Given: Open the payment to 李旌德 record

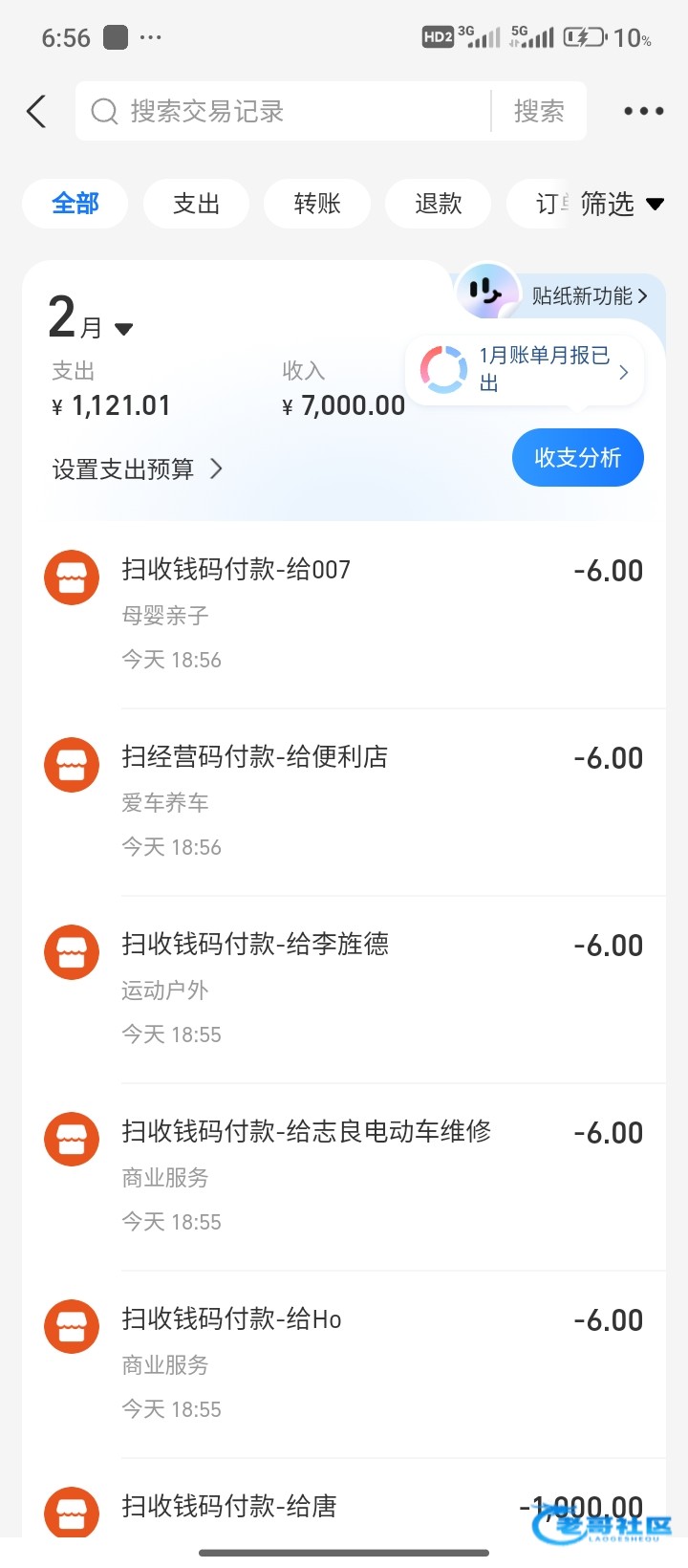Looking at the screenshot, I should pyautogui.click(x=344, y=987).
